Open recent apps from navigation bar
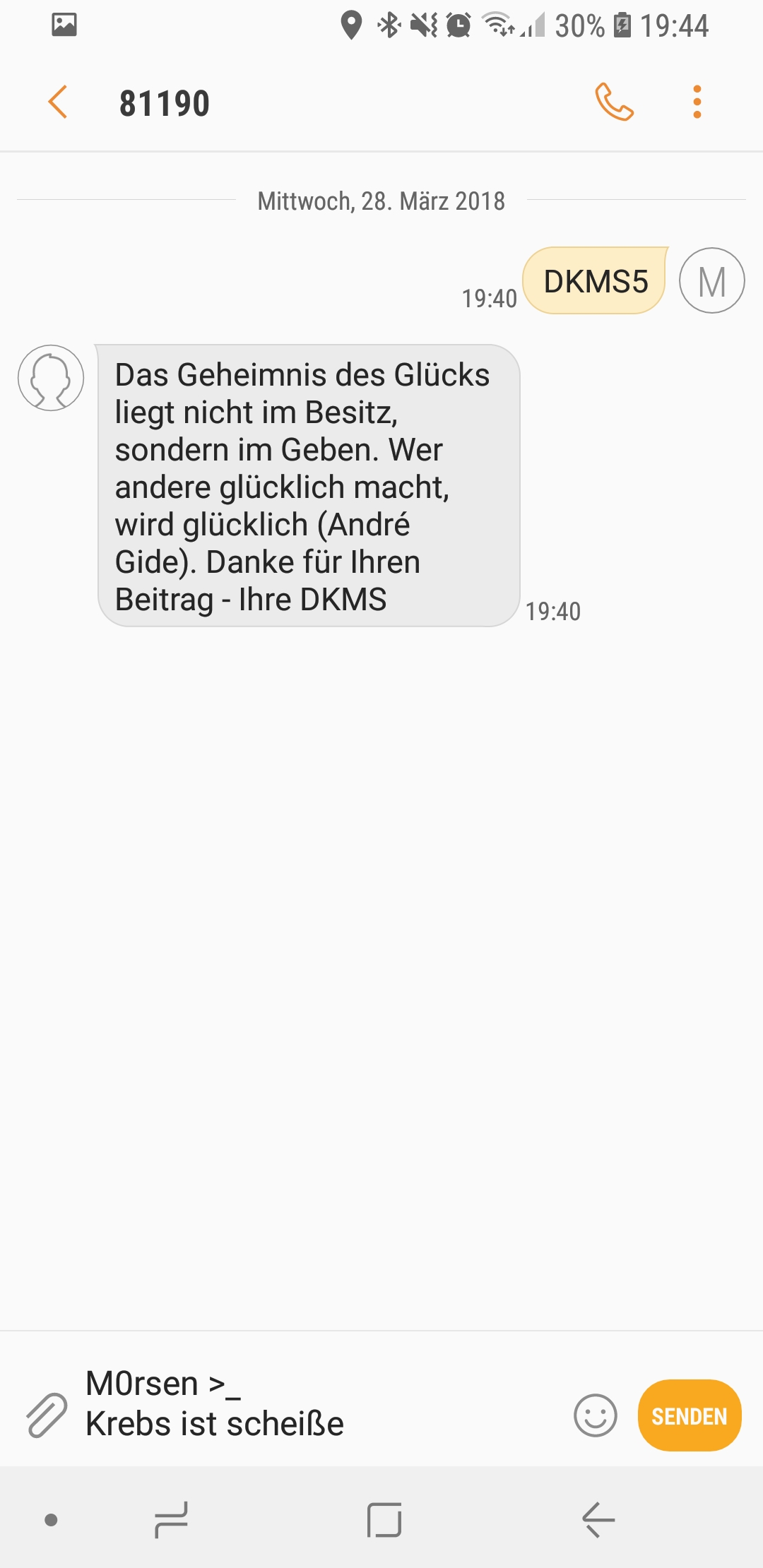 tap(171, 1520)
